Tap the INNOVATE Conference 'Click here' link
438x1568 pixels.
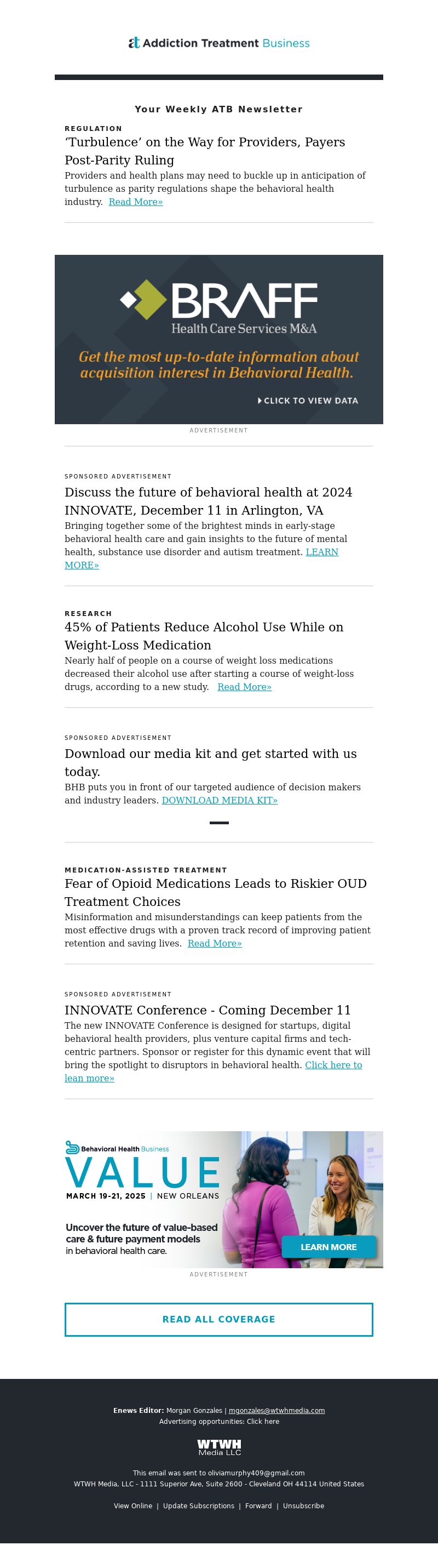(333, 1065)
